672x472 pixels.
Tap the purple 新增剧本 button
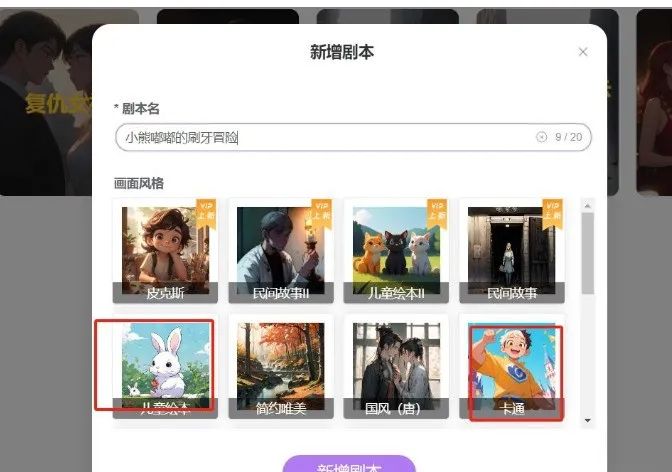tap(348, 465)
